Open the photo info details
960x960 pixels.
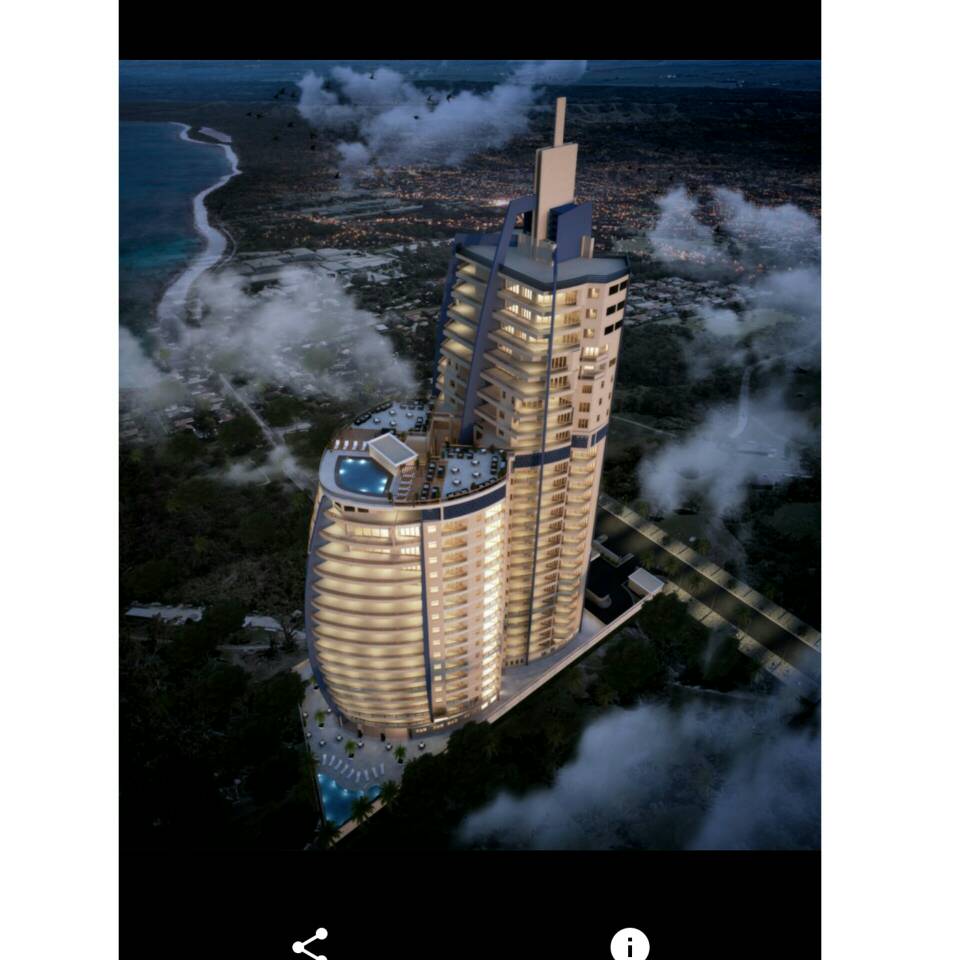629,944
